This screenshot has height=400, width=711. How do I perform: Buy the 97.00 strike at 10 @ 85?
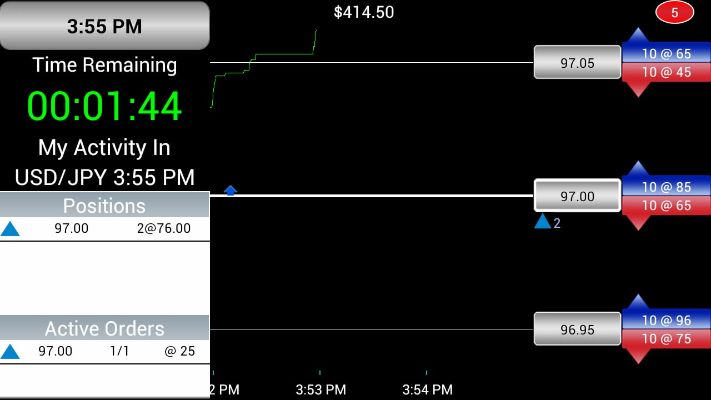(x=667, y=186)
